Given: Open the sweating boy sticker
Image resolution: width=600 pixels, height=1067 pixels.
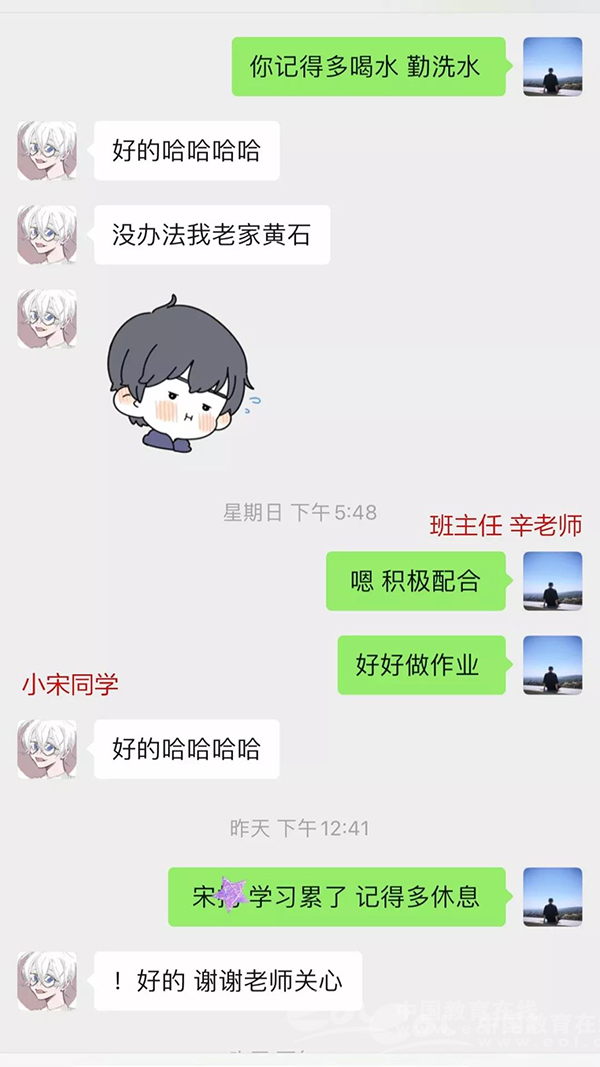Looking at the screenshot, I should 181,374.
